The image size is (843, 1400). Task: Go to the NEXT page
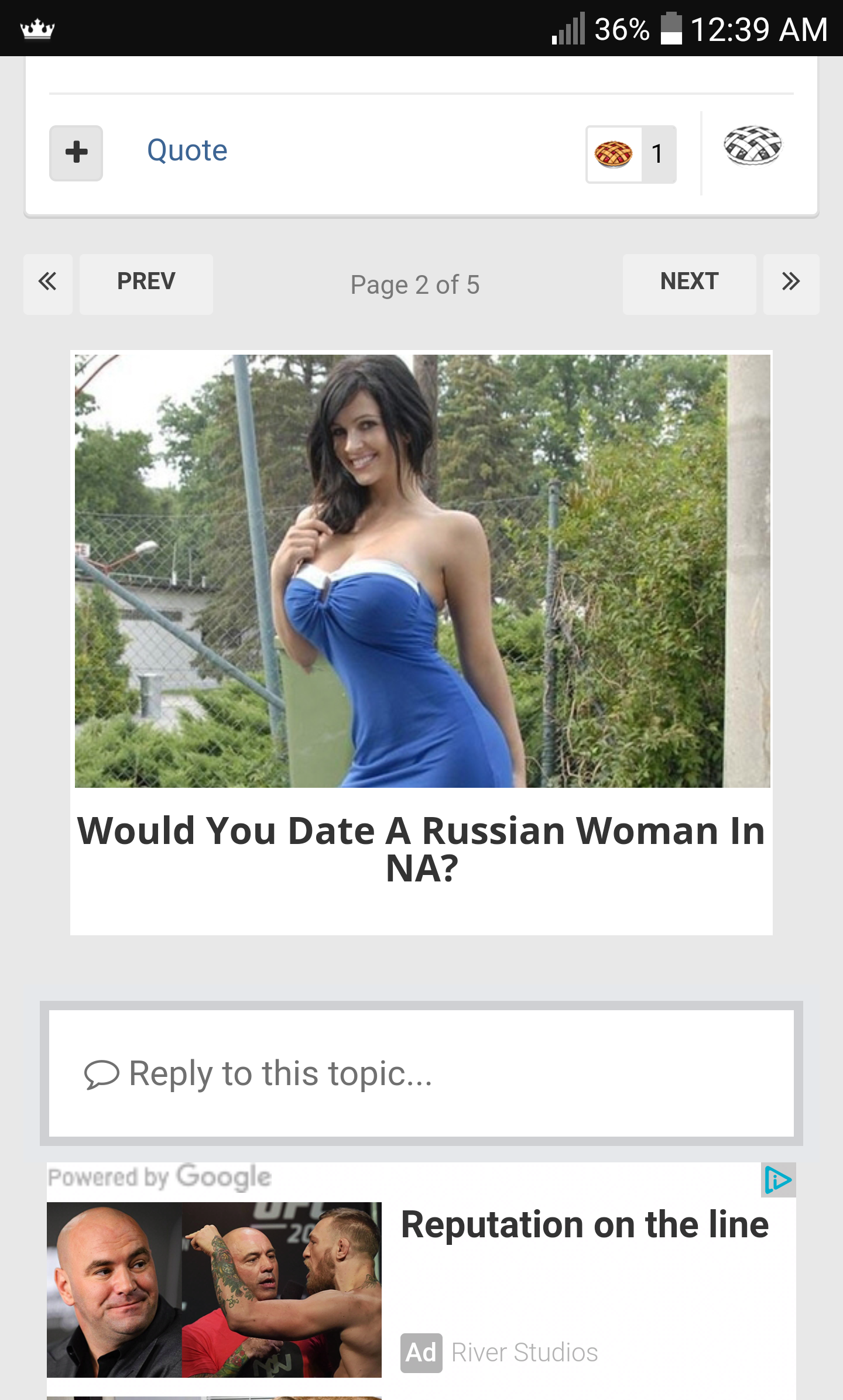click(x=690, y=284)
